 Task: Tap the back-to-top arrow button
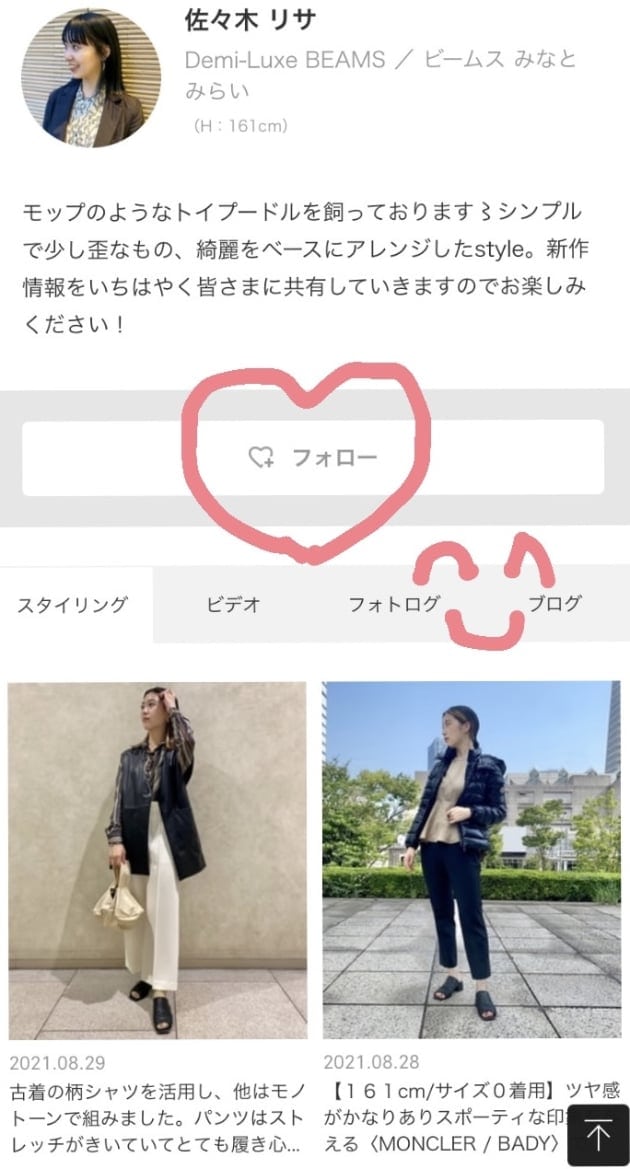(597, 1136)
